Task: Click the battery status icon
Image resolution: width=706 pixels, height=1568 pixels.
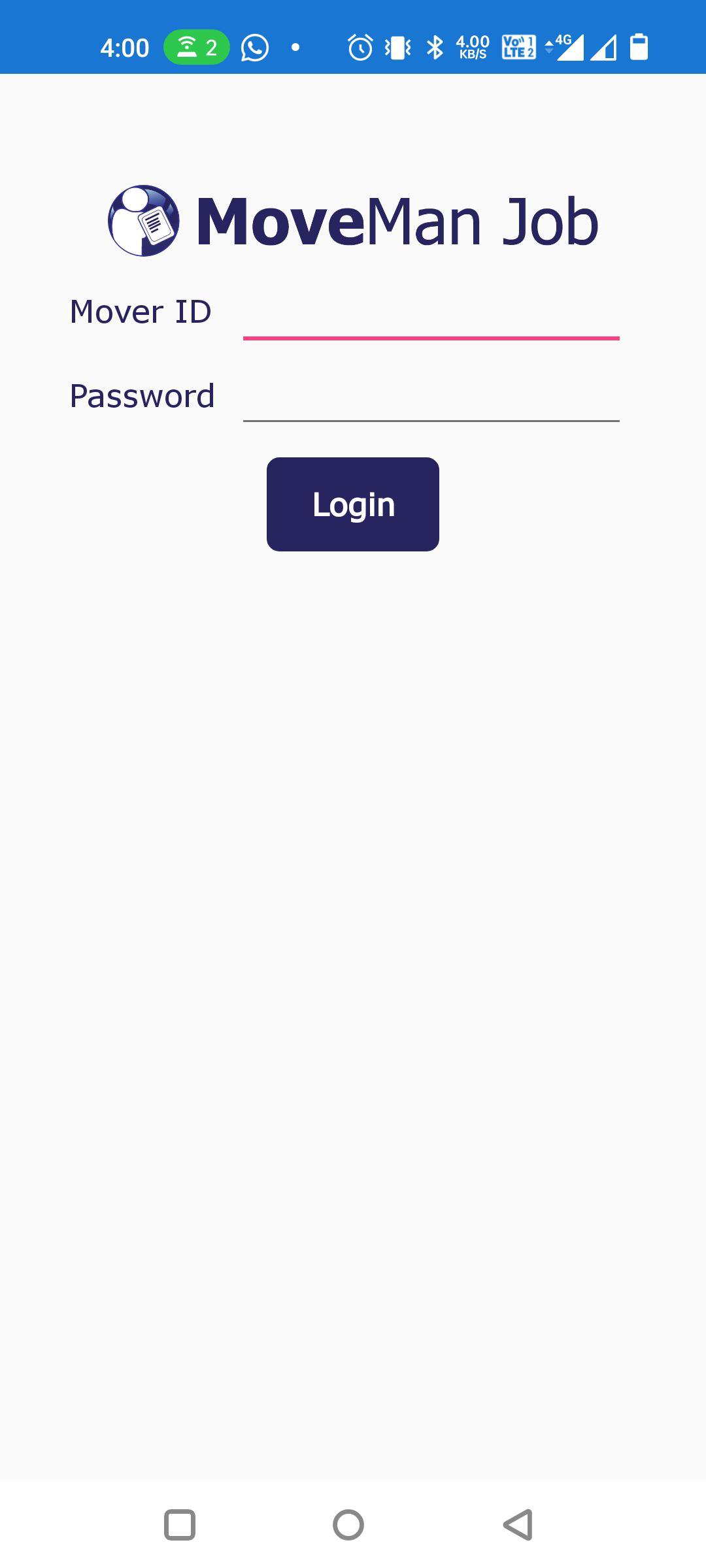Action: point(637,46)
